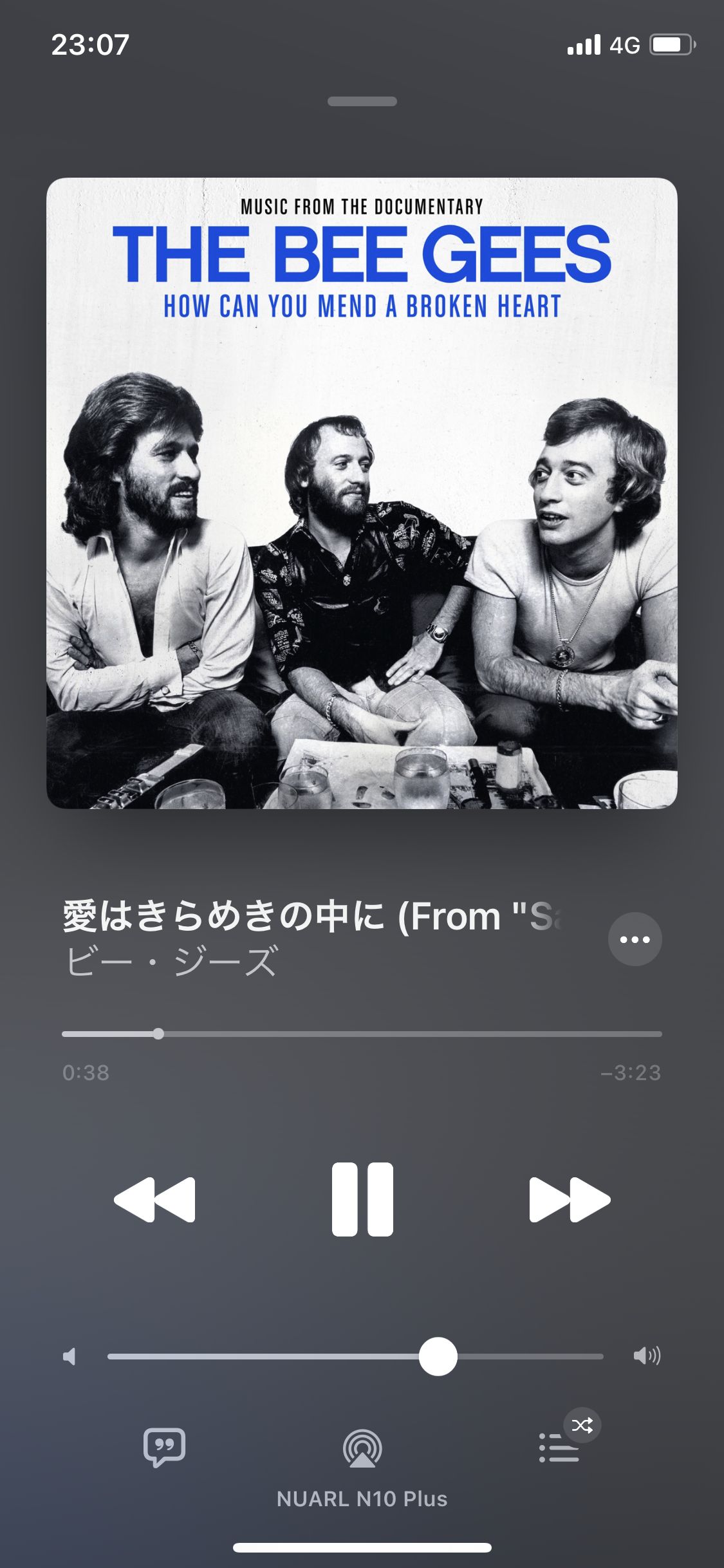The height and width of the screenshot is (1568, 724).
Task: Tap the Bee Gees album artwork
Action: [x=362, y=493]
